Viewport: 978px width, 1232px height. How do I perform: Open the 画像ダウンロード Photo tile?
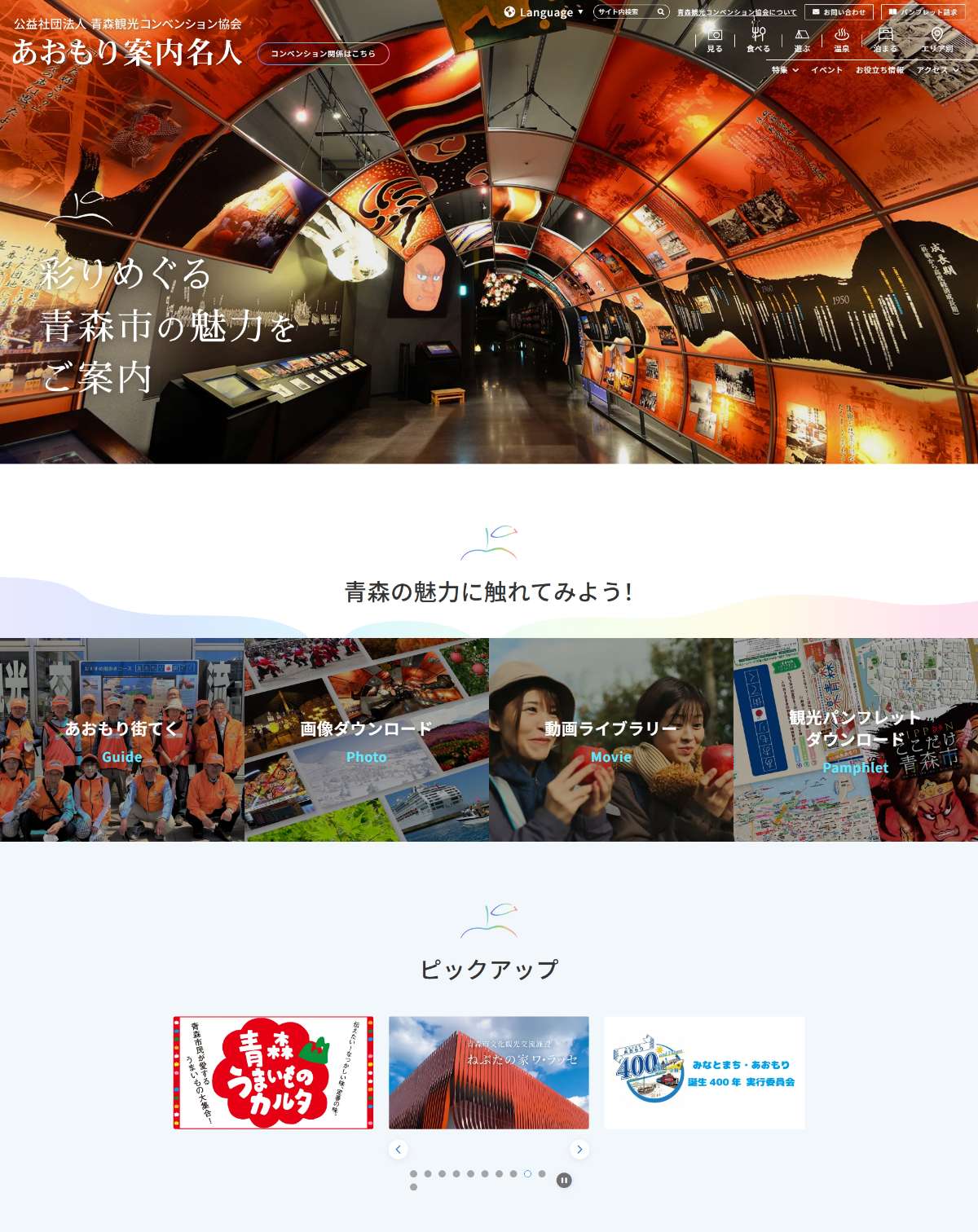pyautogui.click(x=367, y=740)
